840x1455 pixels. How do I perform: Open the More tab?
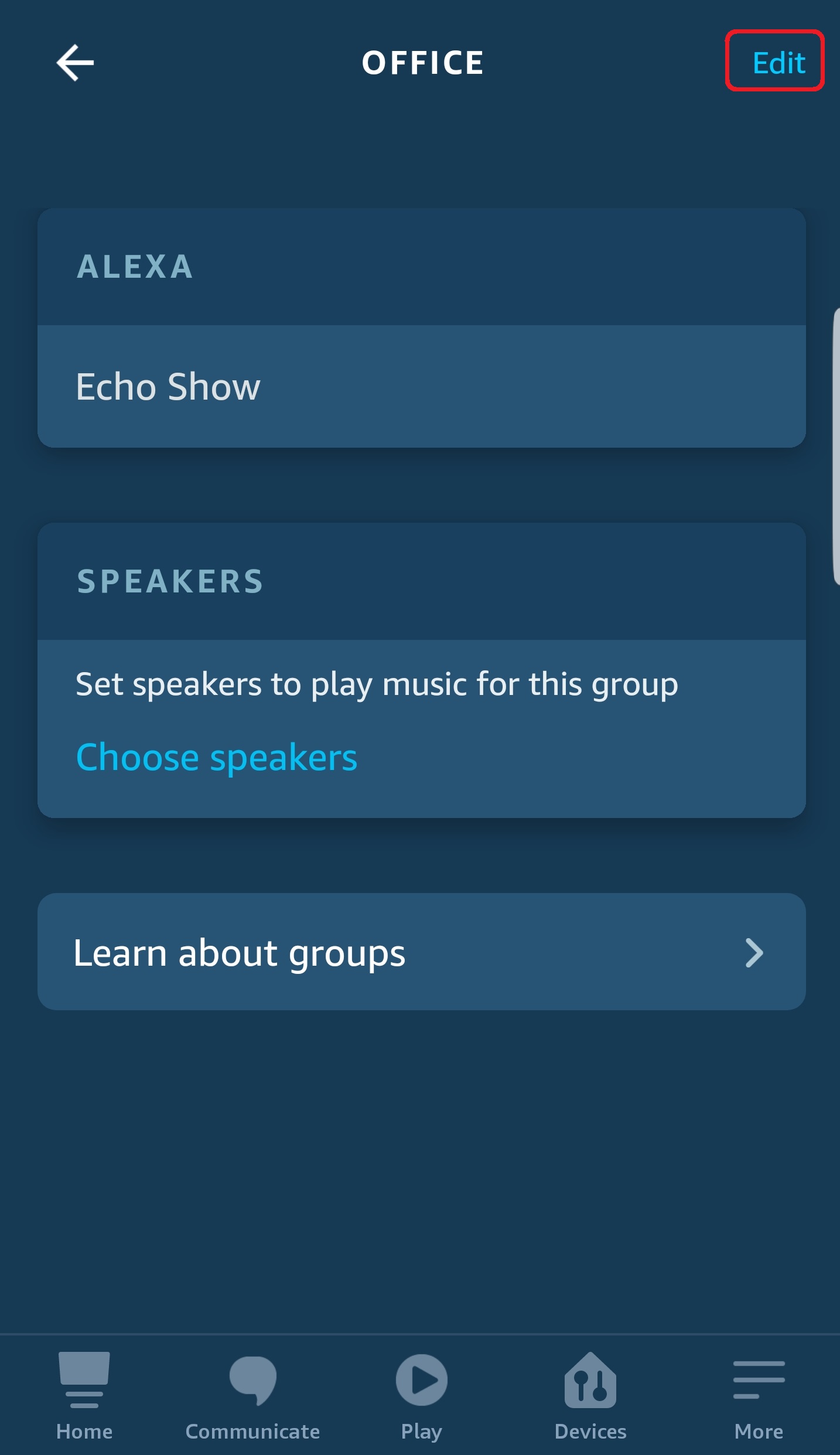coord(758,1395)
